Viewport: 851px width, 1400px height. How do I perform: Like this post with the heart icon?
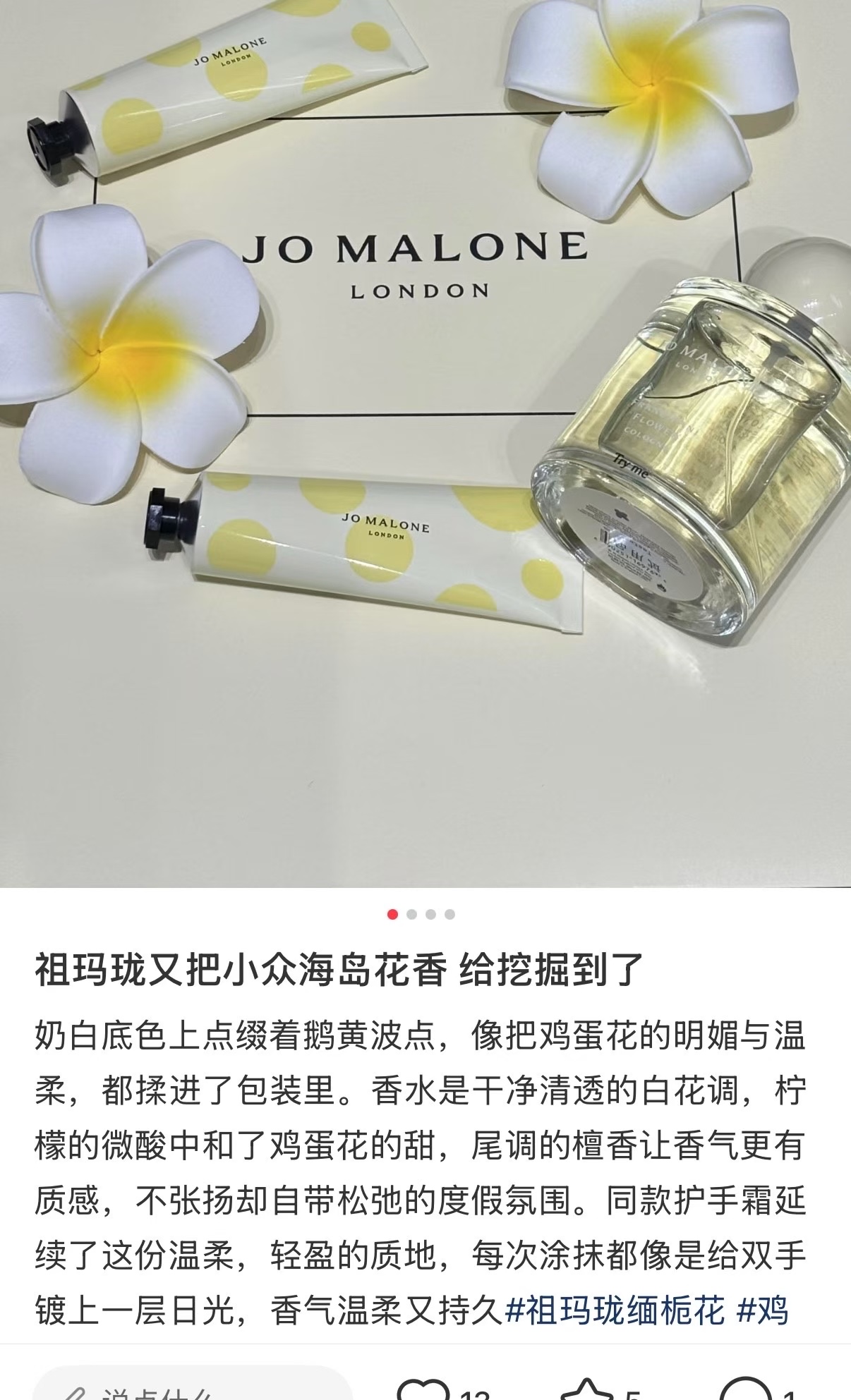pos(423,1388)
